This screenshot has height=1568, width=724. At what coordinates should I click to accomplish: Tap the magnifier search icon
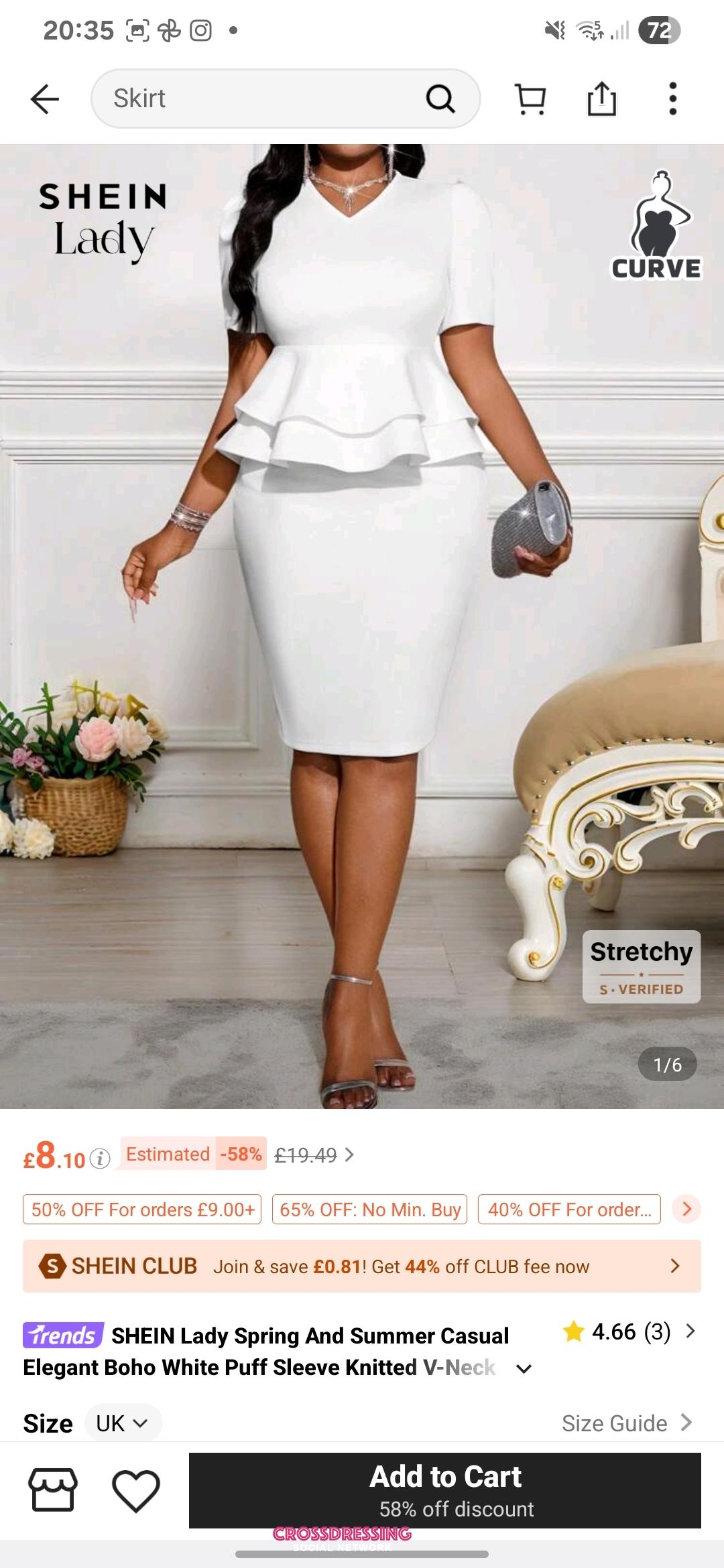tap(440, 99)
